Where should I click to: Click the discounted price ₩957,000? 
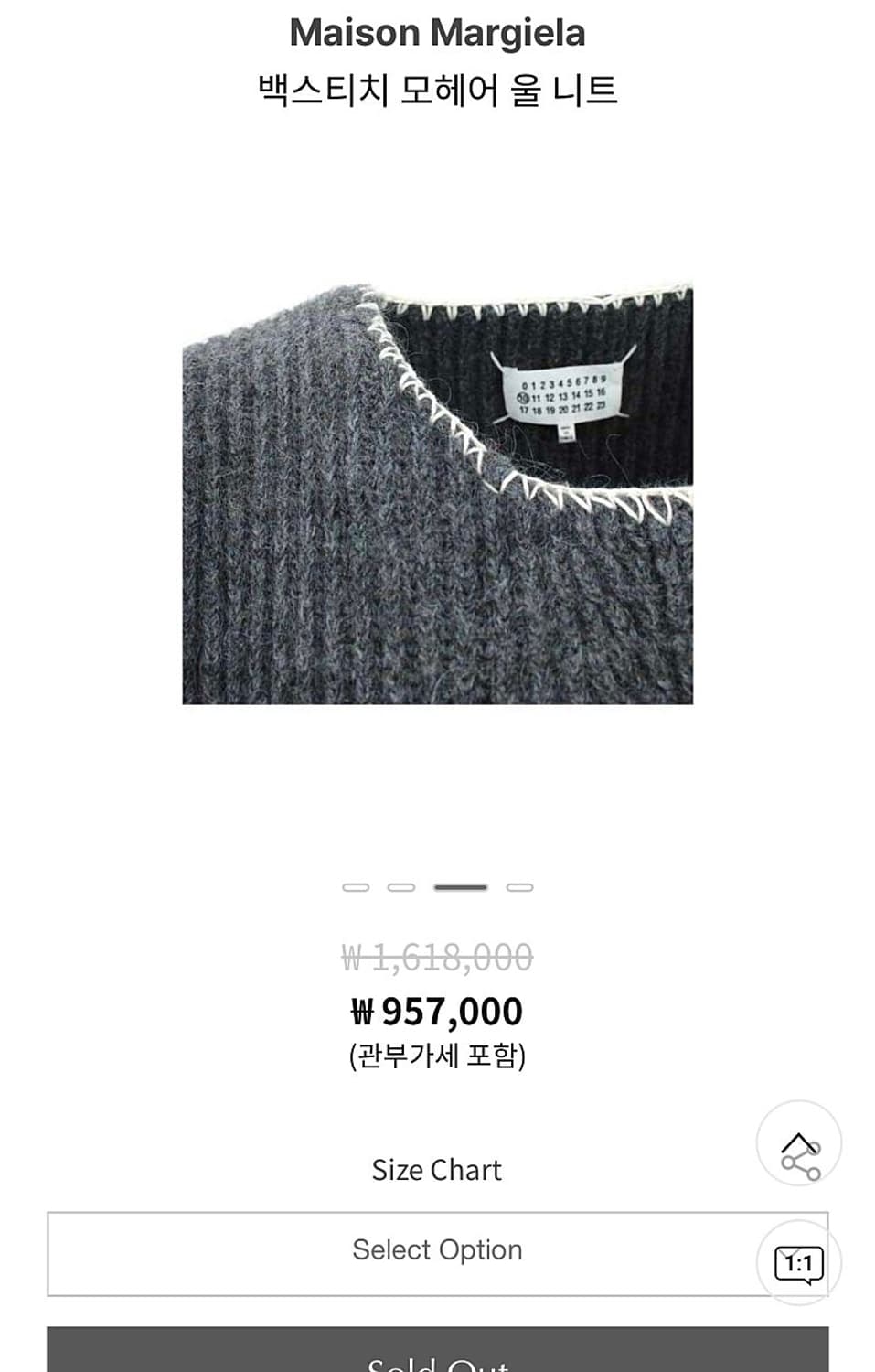437,1012
